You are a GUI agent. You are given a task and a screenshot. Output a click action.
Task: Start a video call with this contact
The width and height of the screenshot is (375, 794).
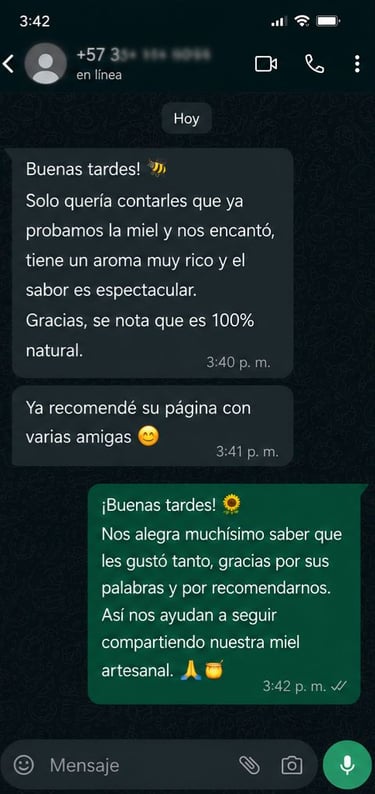(x=266, y=64)
